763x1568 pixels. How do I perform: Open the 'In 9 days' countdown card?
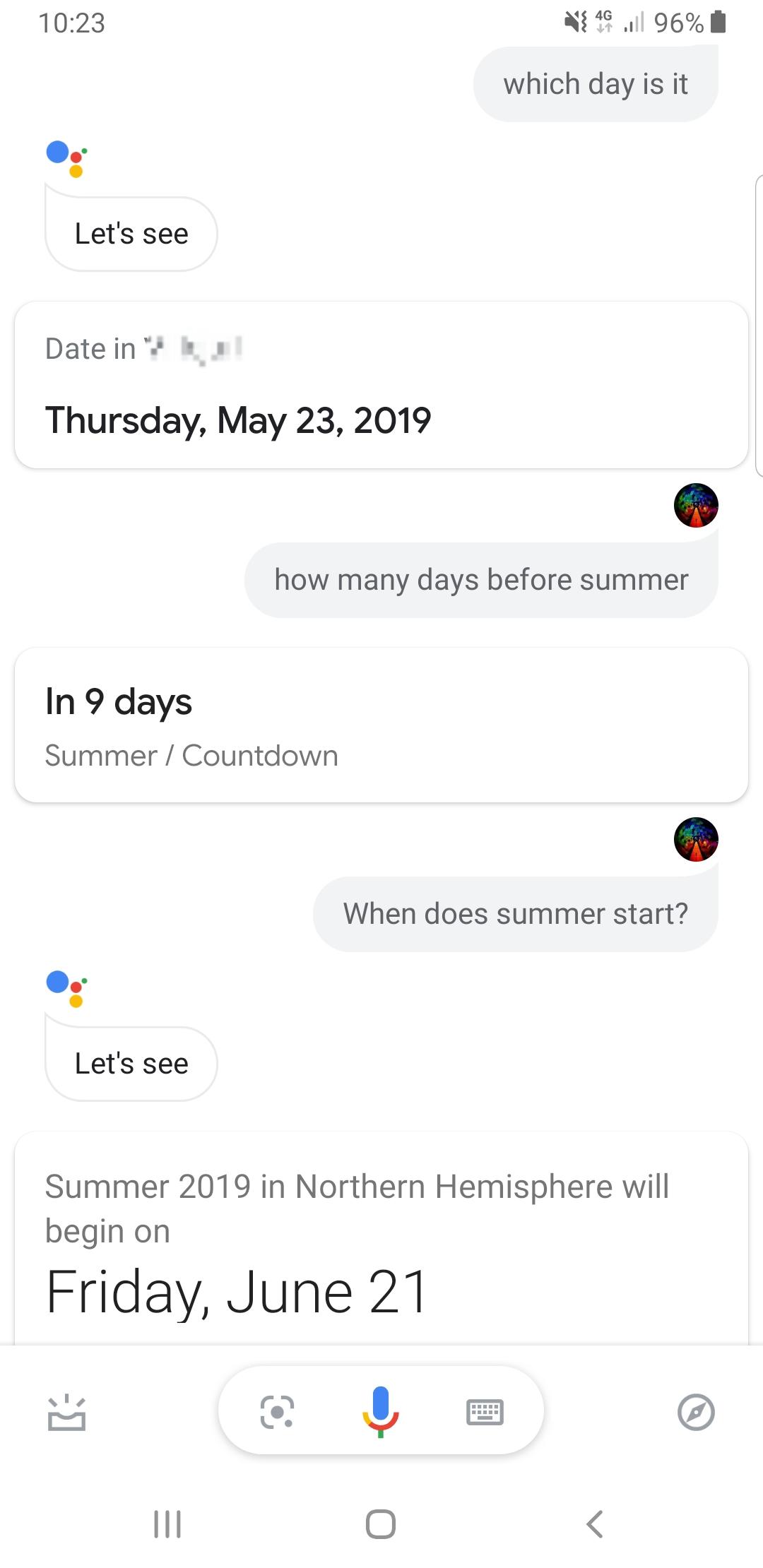381,725
